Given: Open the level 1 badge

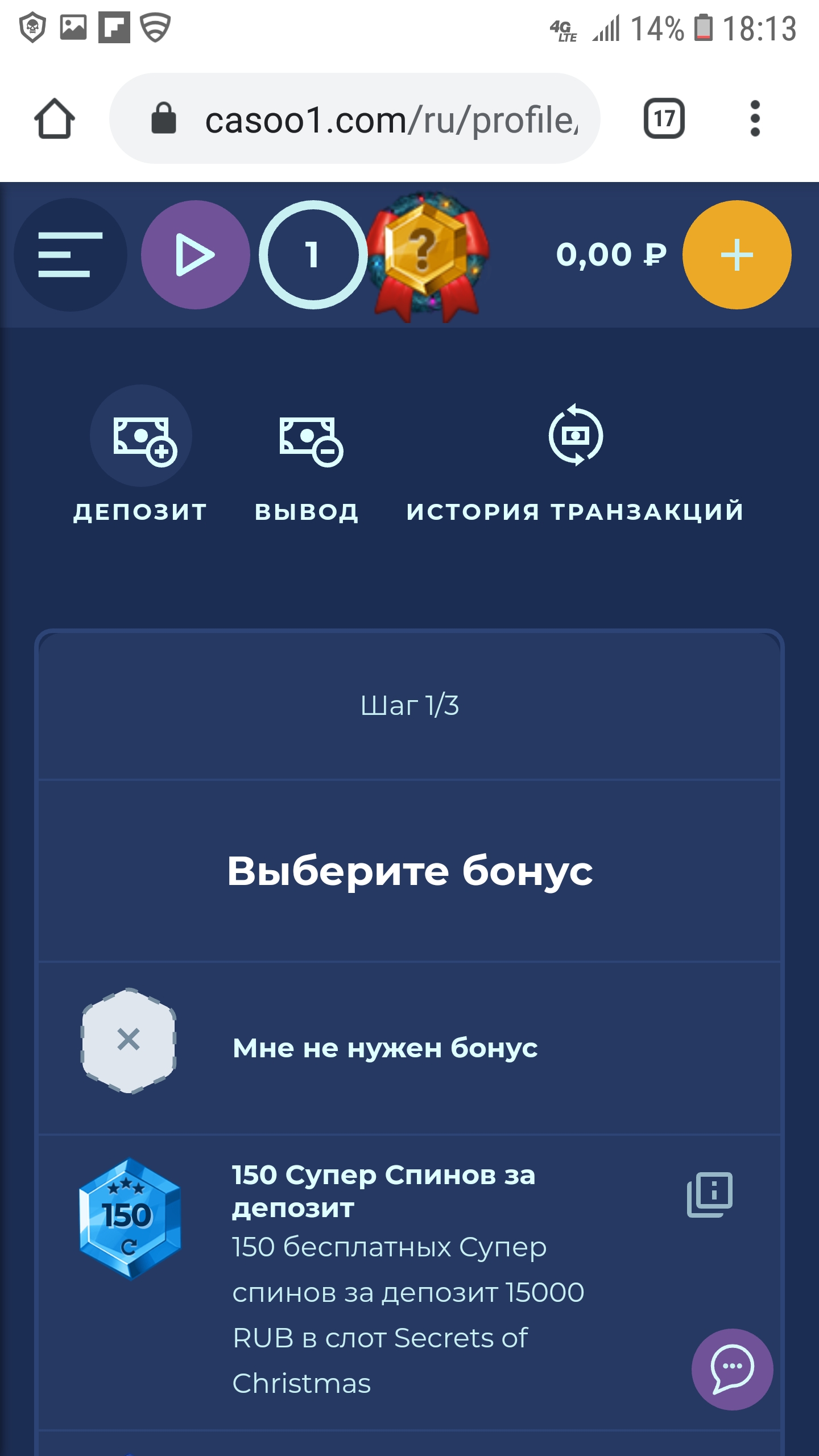Looking at the screenshot, I should point(312,254).
